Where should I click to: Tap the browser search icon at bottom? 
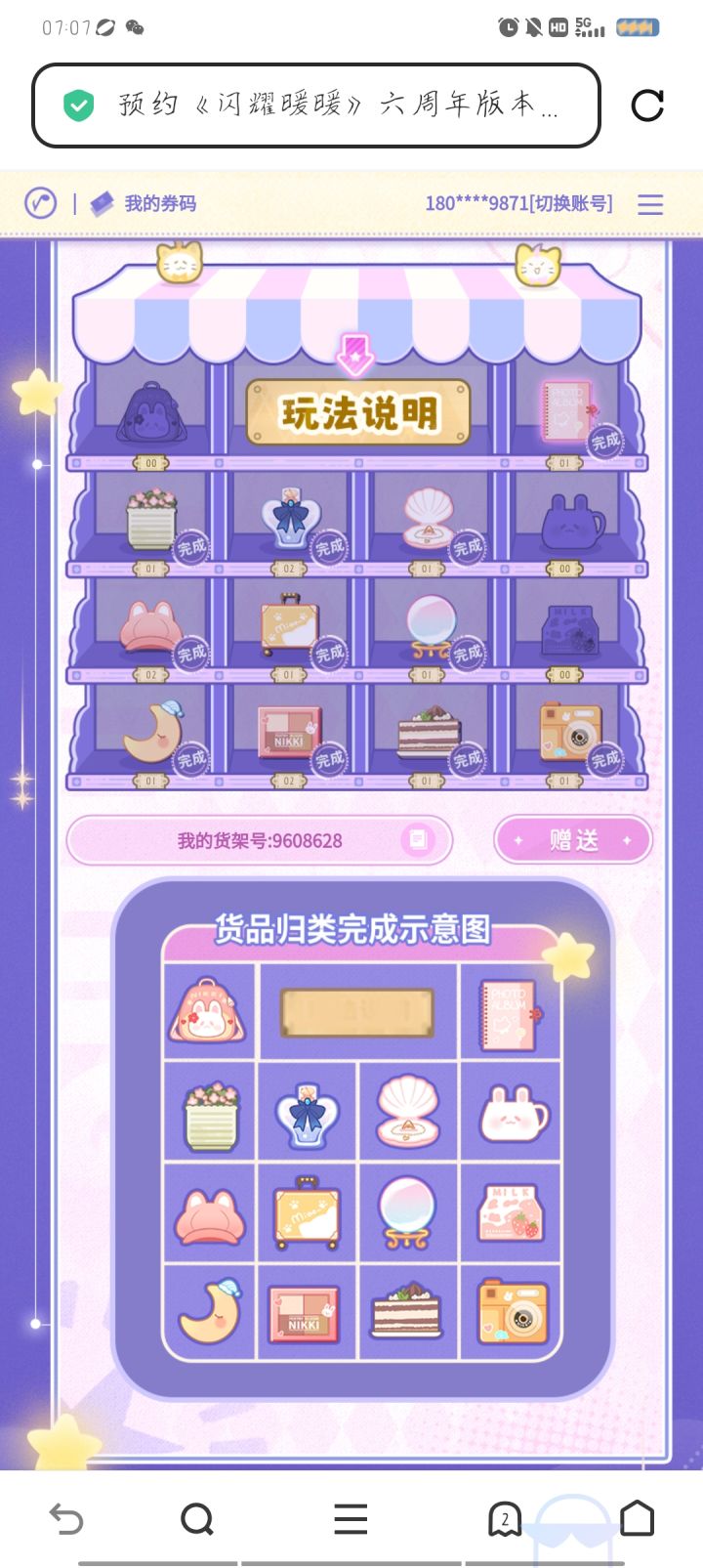(x=198, y=1518)
